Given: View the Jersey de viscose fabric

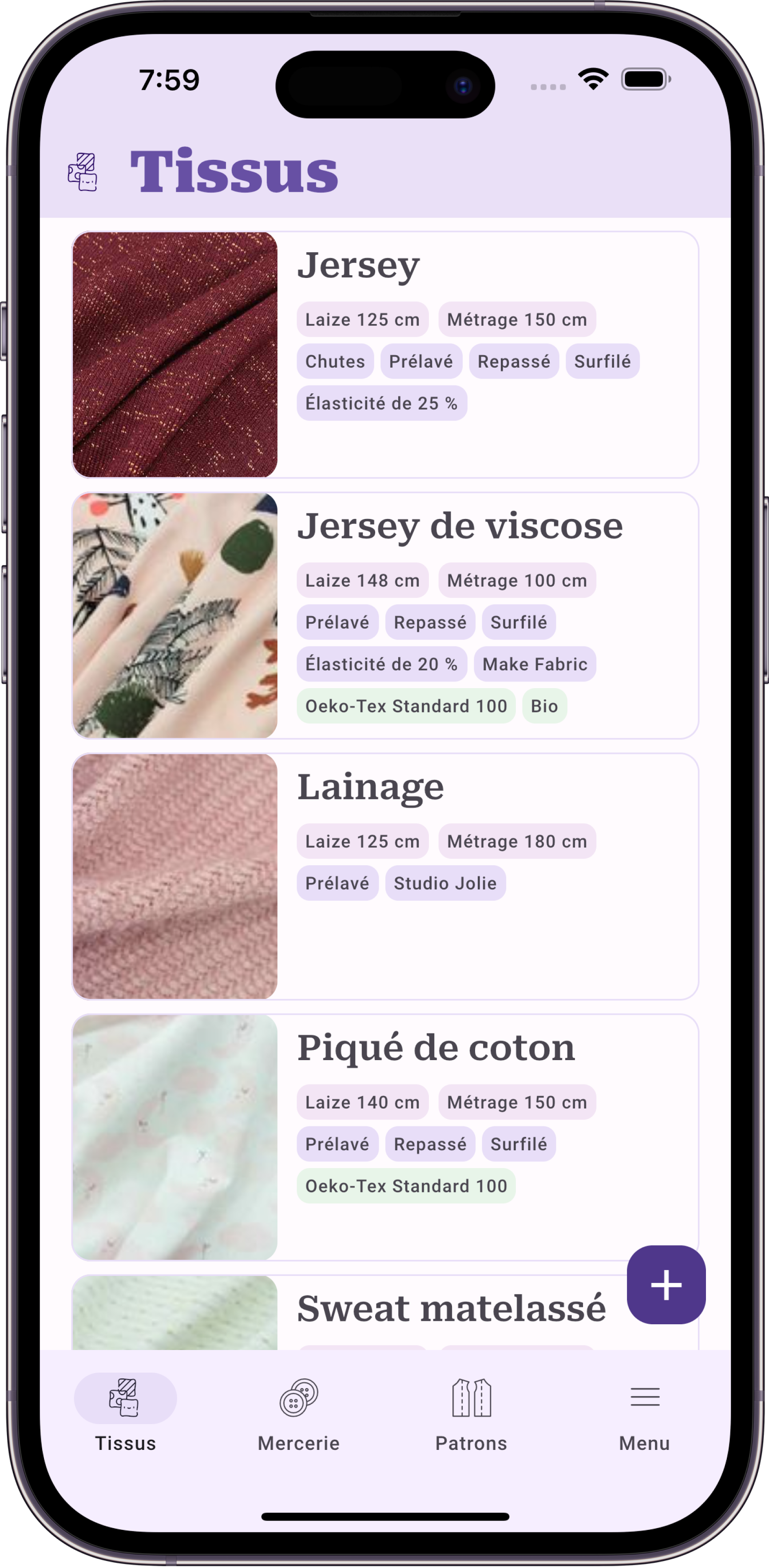Looking at the screenshot, I should (385, 615).
